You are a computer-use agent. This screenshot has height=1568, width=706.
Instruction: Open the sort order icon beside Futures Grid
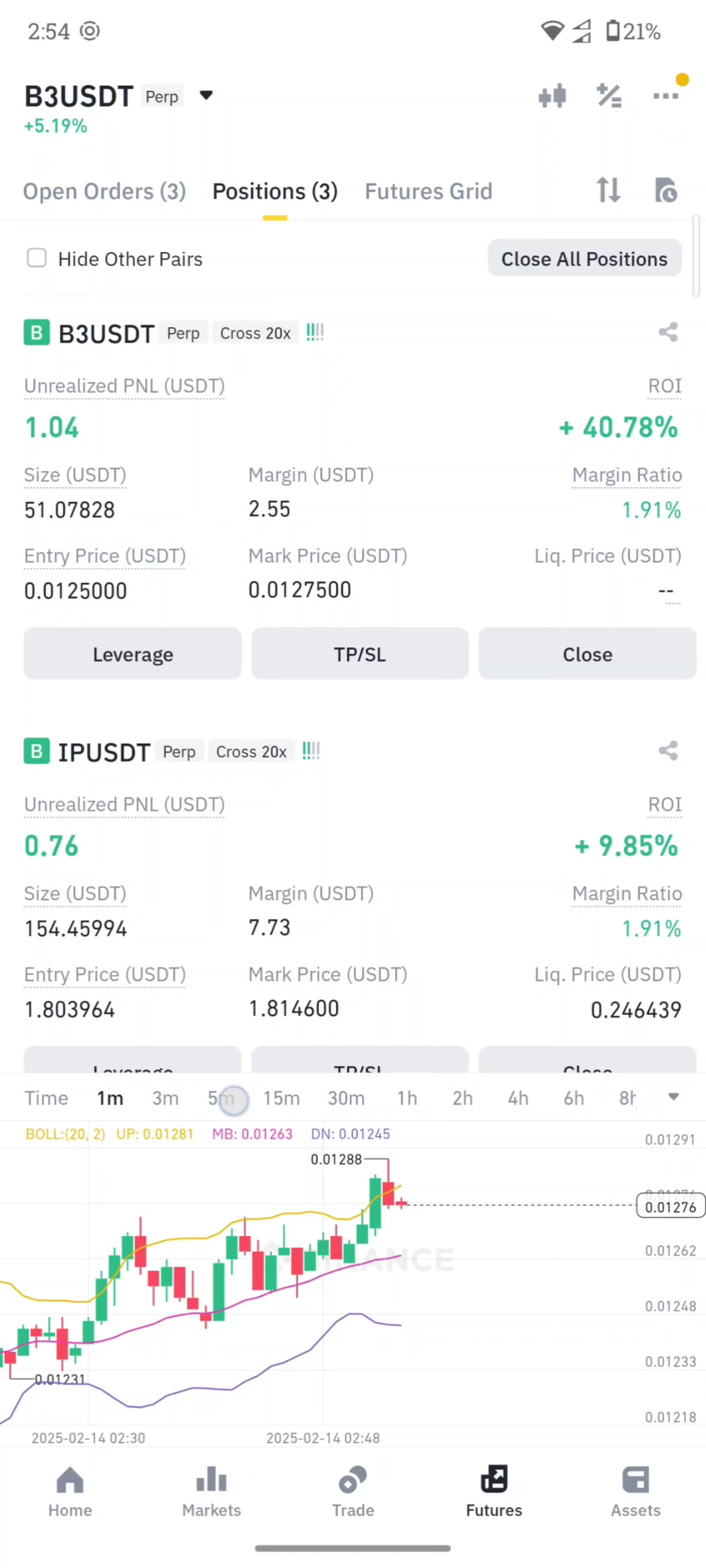[608, 191]
